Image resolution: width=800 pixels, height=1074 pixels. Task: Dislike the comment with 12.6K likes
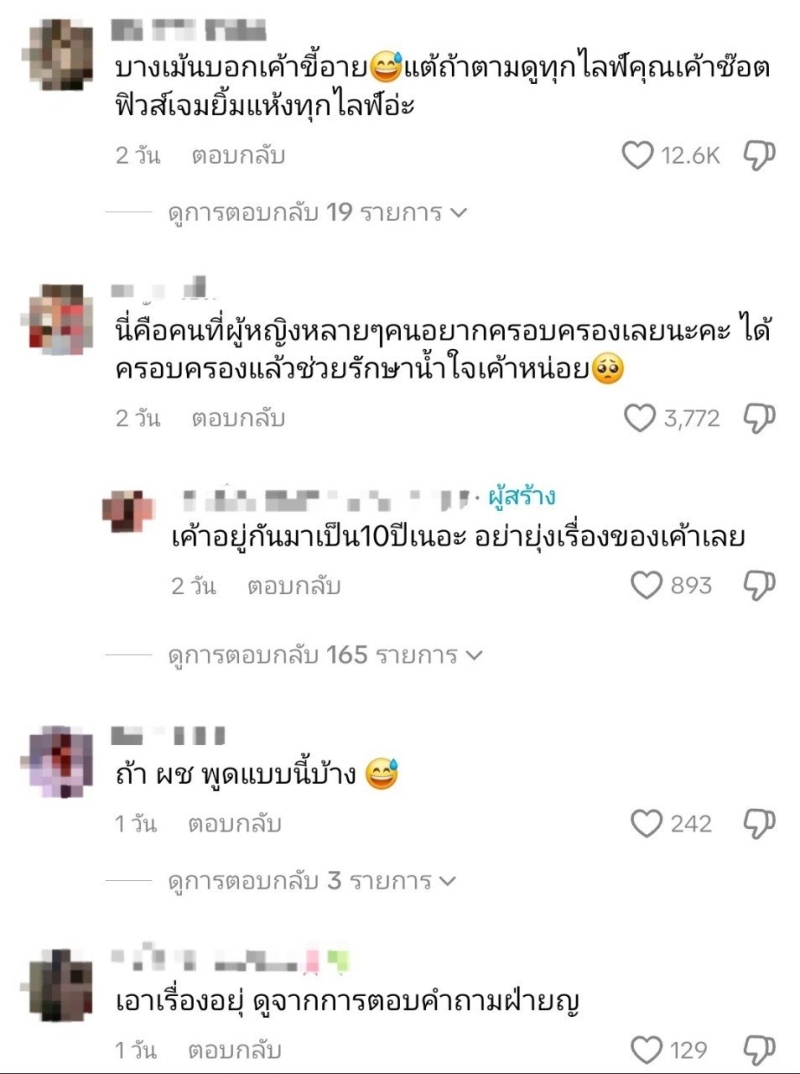click(x=760, y=155)
